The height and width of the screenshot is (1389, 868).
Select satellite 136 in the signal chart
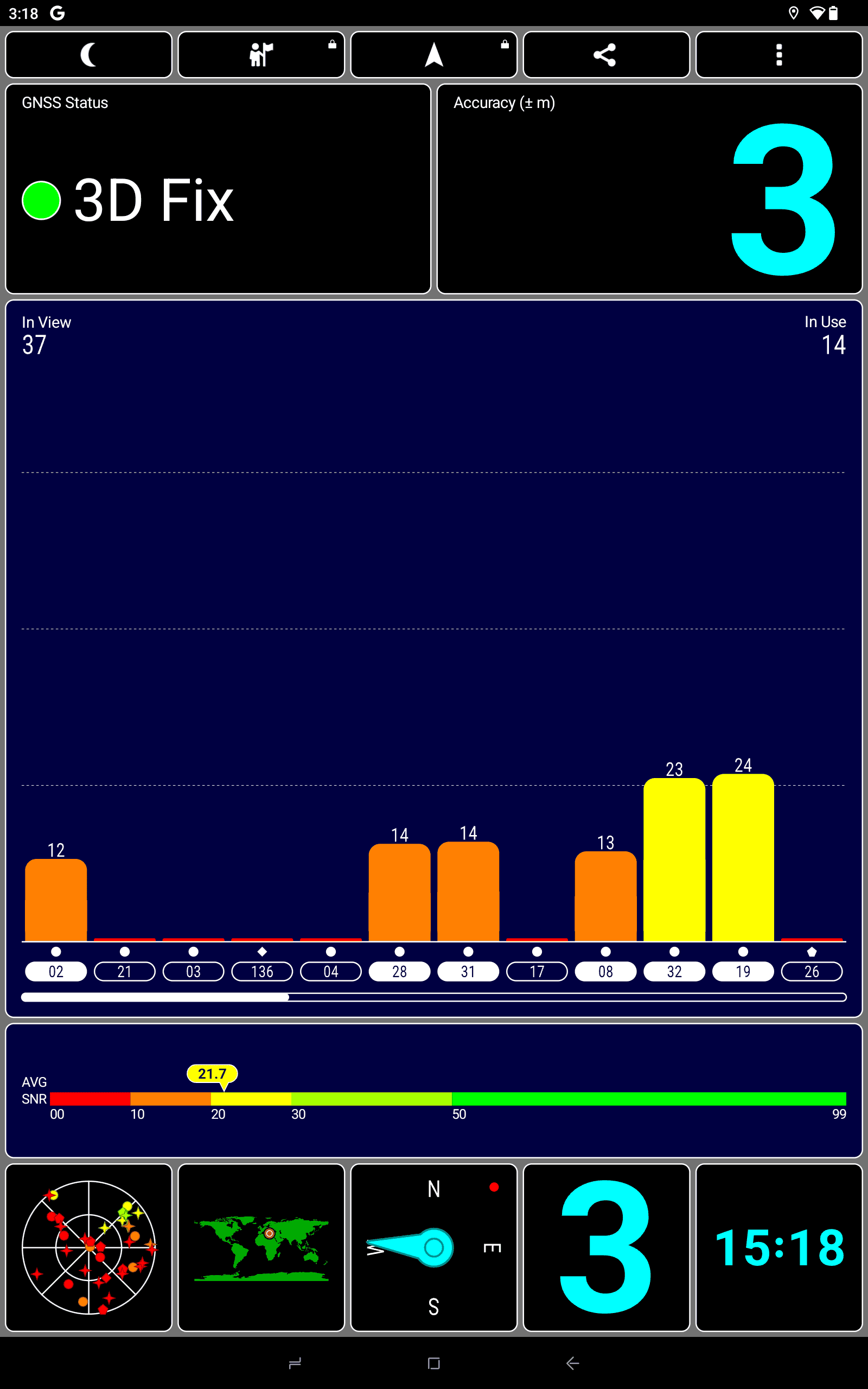point(262,971)
